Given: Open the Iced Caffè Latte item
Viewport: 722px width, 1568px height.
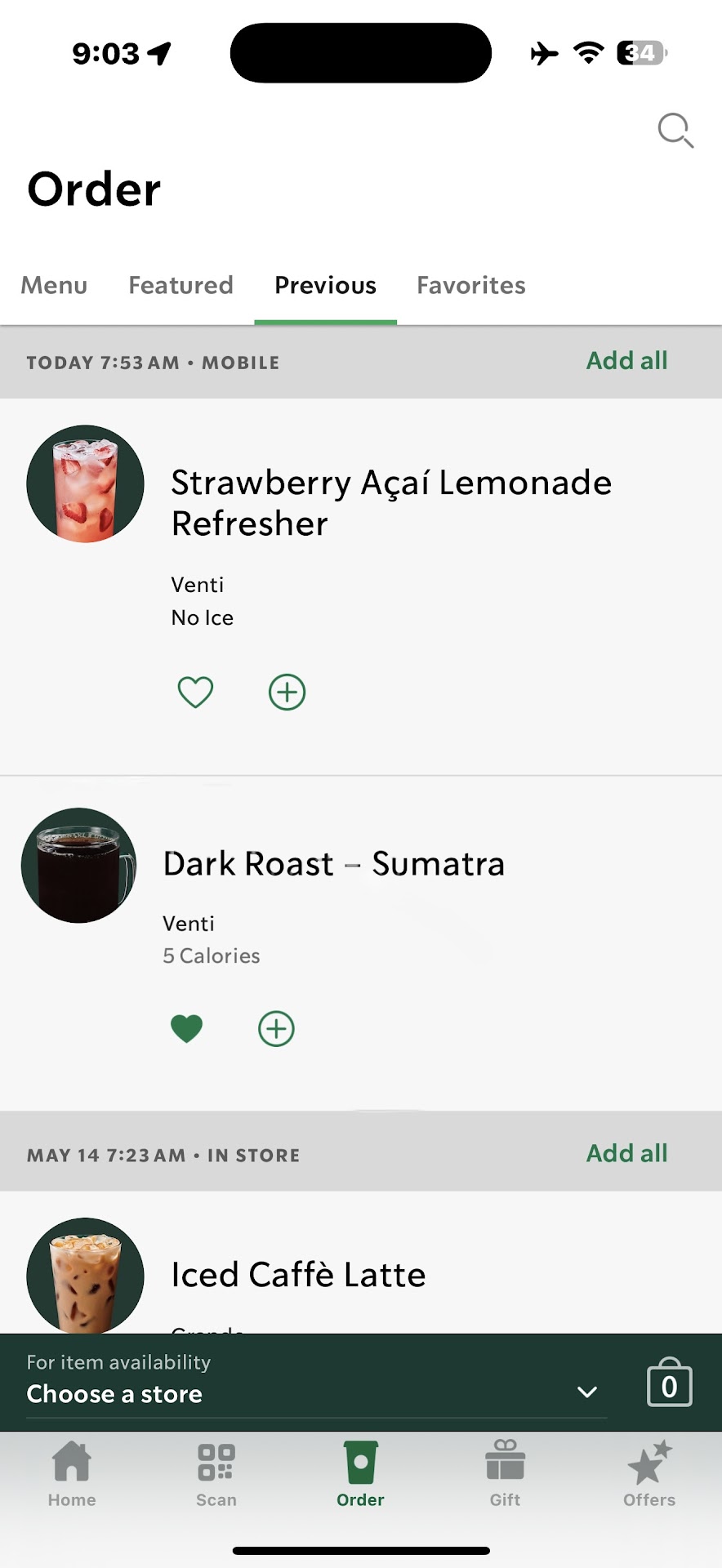Looking at the screenshot, I should tap(298, 1274).
